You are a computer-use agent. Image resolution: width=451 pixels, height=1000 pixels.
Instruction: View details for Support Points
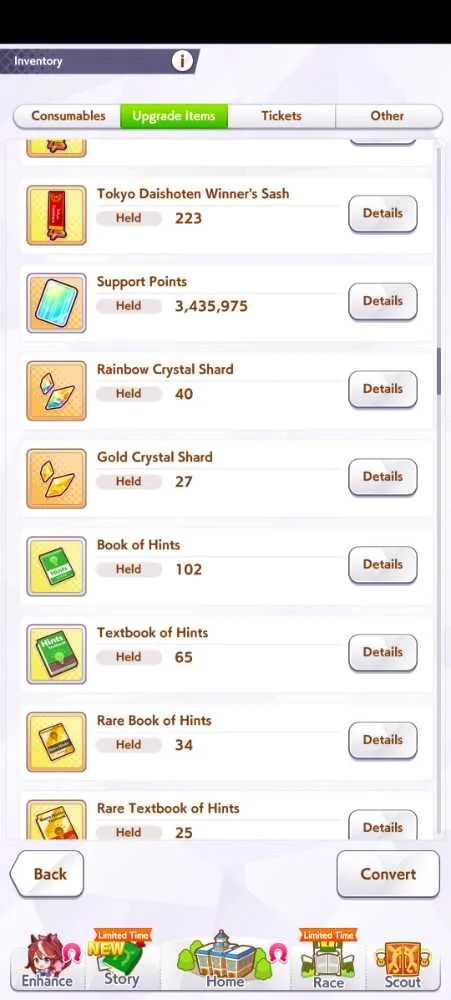pyautogui.click(x=383, y=302)
